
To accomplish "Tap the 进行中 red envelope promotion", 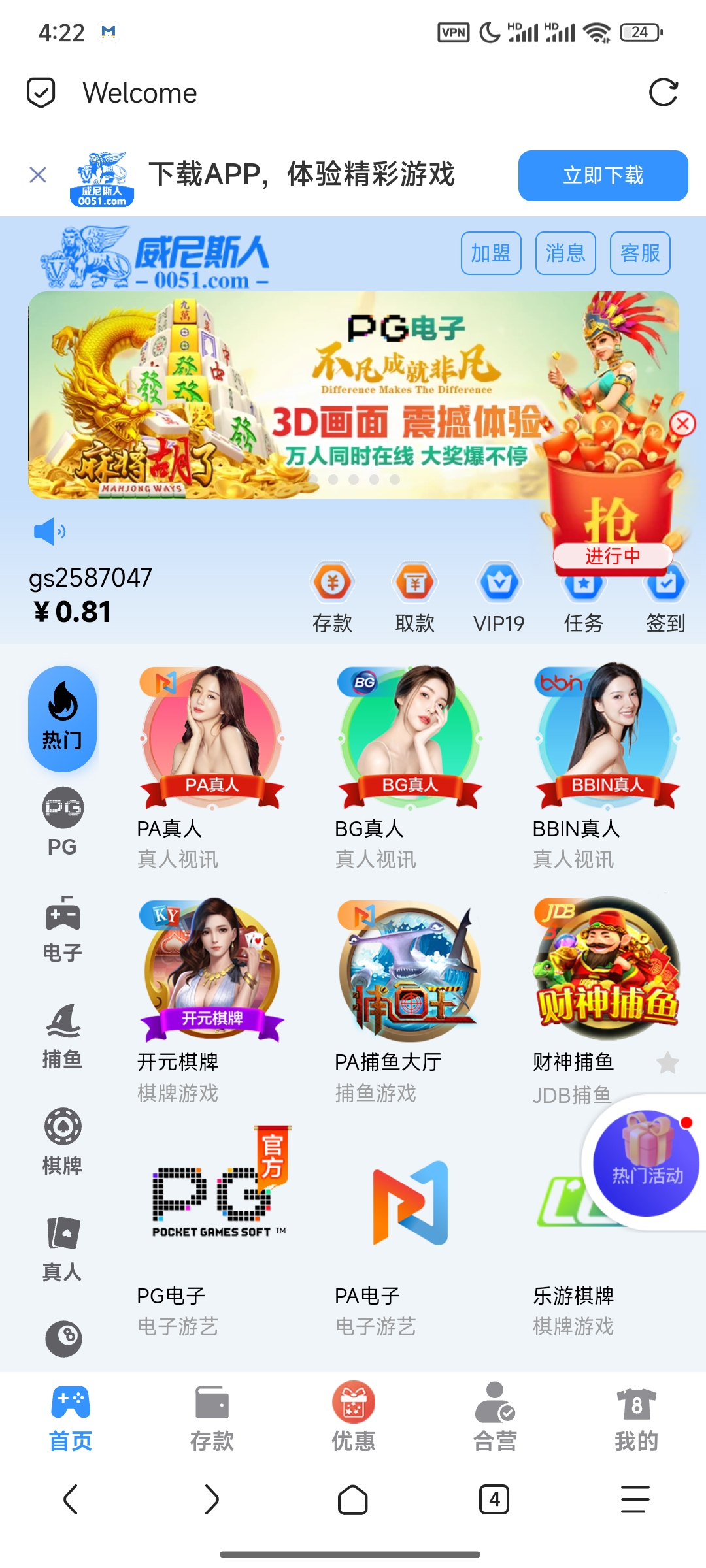I will [613, 556].
